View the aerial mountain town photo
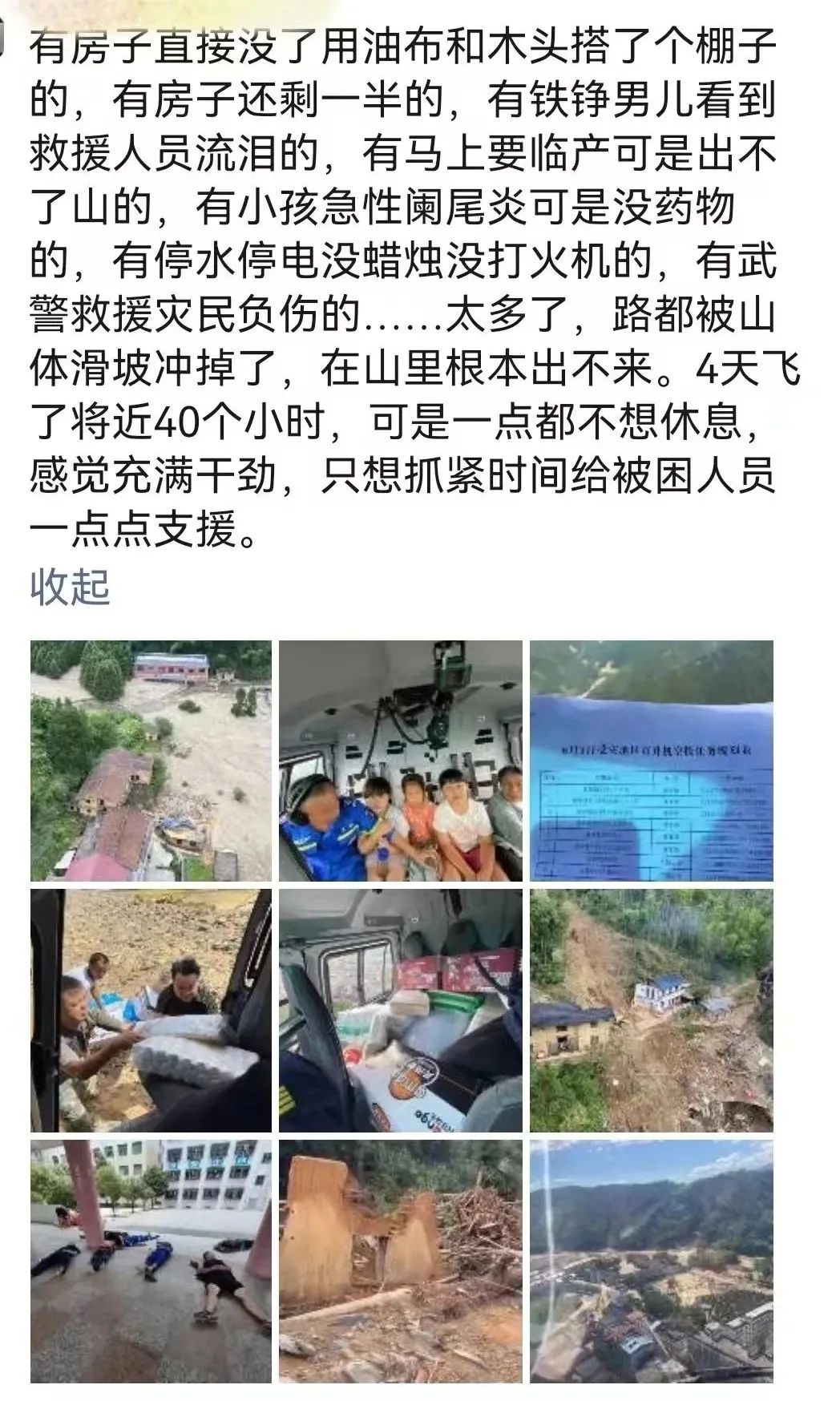 click(652, 1261)
